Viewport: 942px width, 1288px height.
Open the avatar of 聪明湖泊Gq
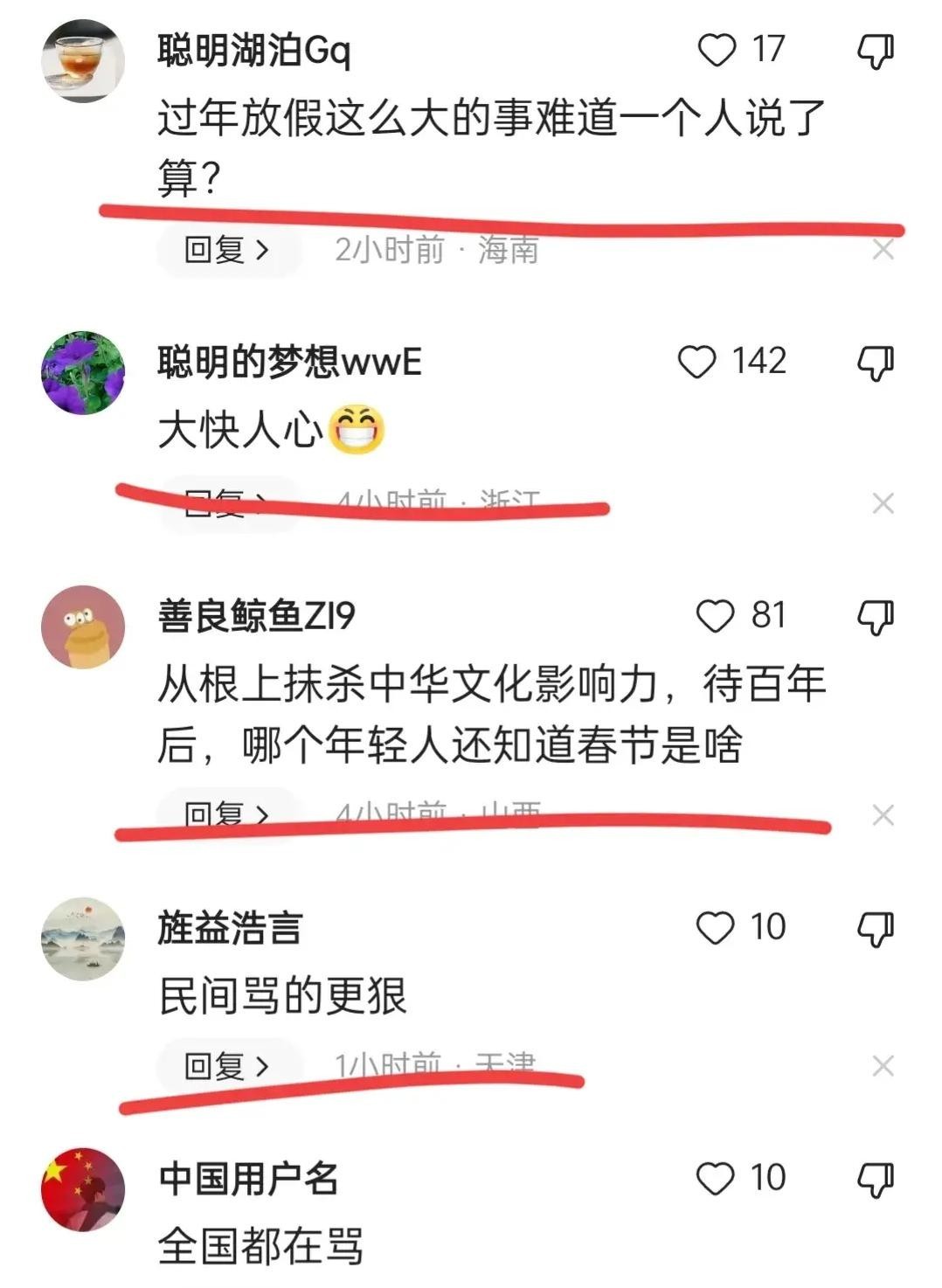coord(83,60)
